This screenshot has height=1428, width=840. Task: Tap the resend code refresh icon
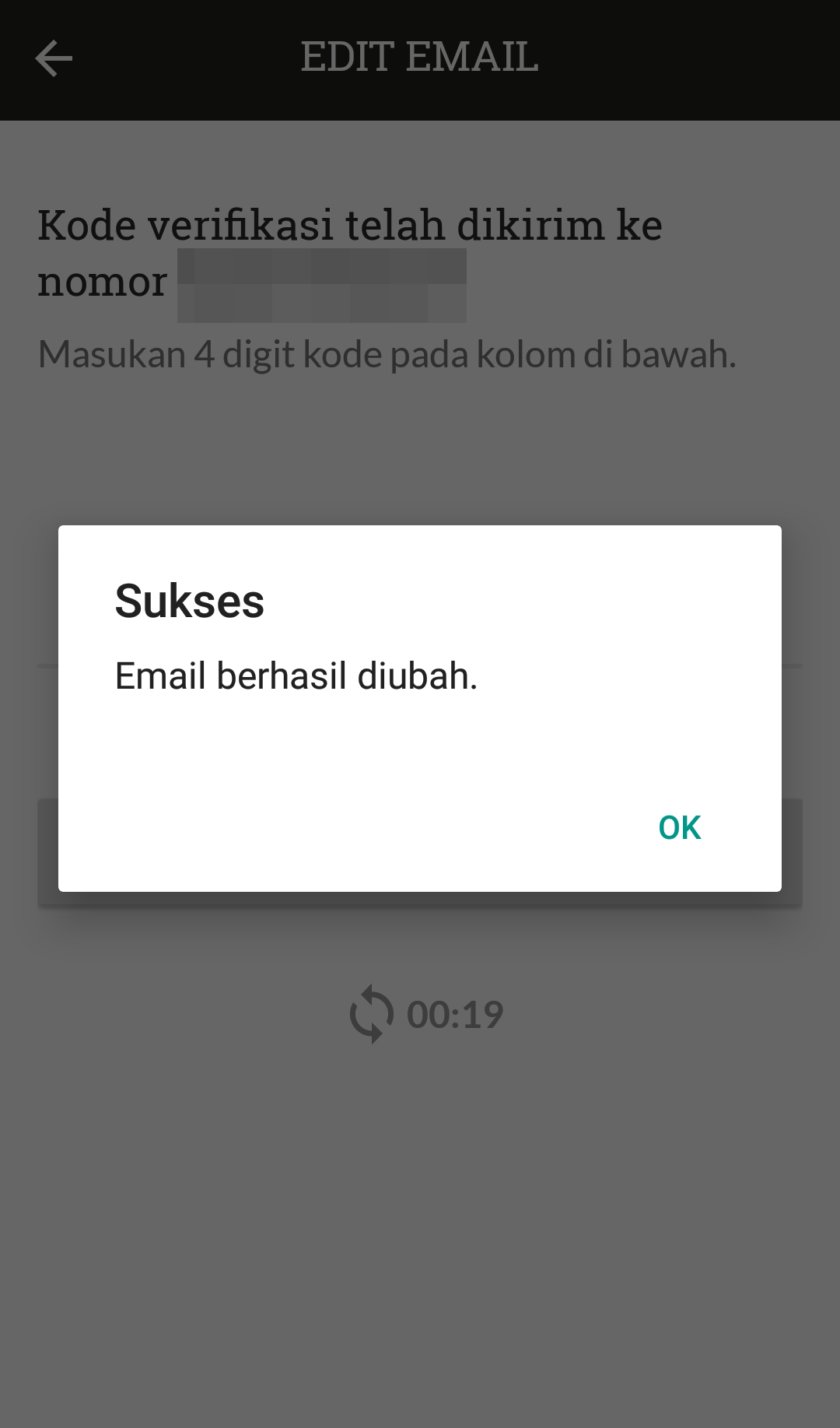(372, 1014)
